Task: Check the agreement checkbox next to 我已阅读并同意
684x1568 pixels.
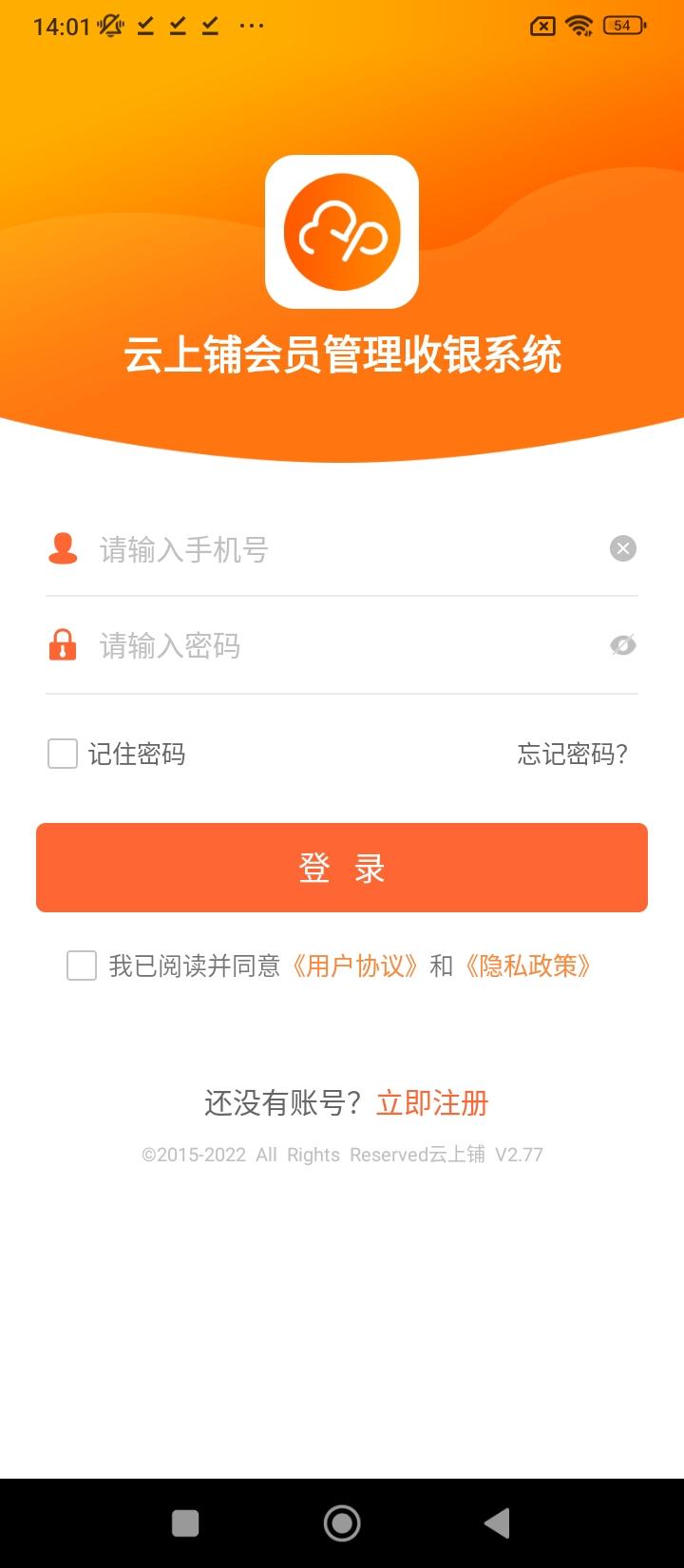Action: coord(81,966)
